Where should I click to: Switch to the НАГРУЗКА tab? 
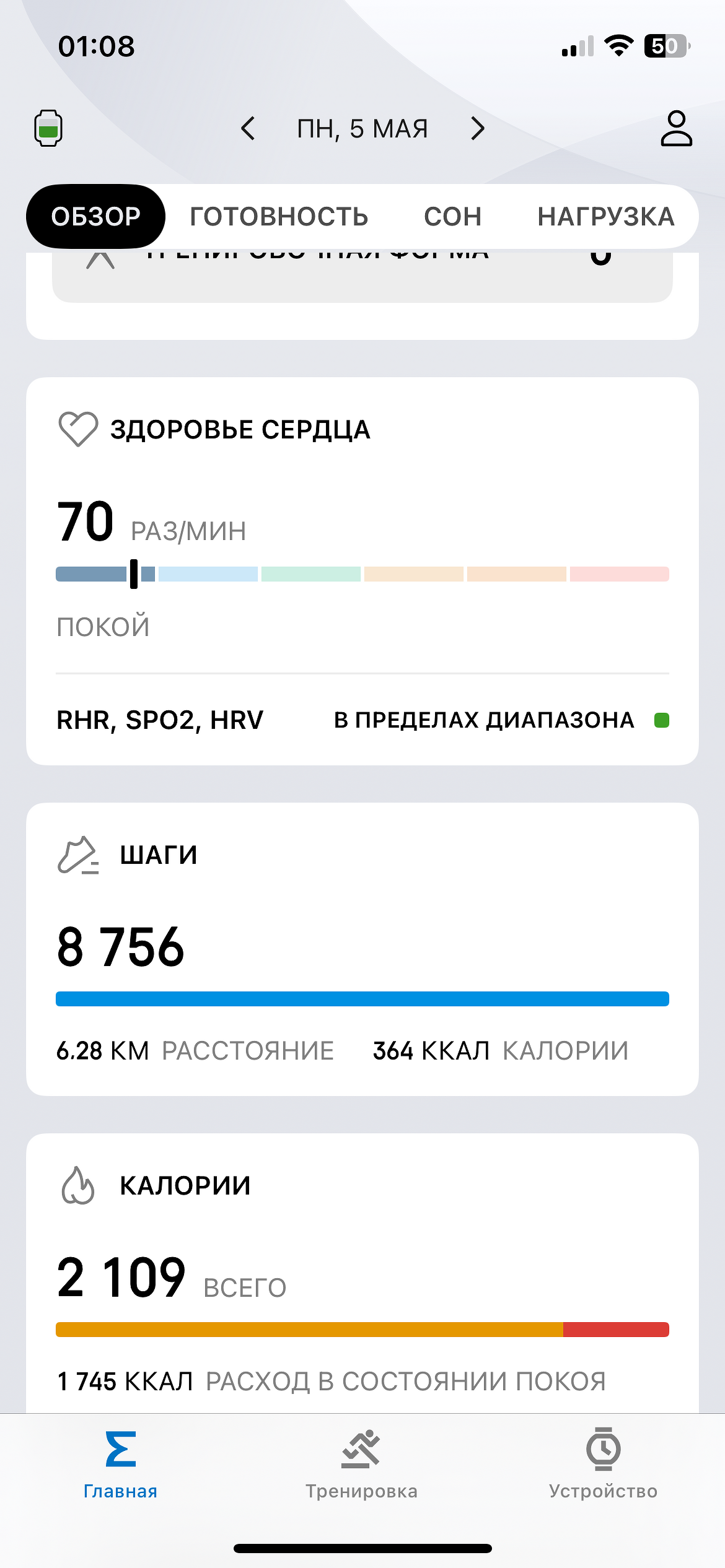[605, 217]
